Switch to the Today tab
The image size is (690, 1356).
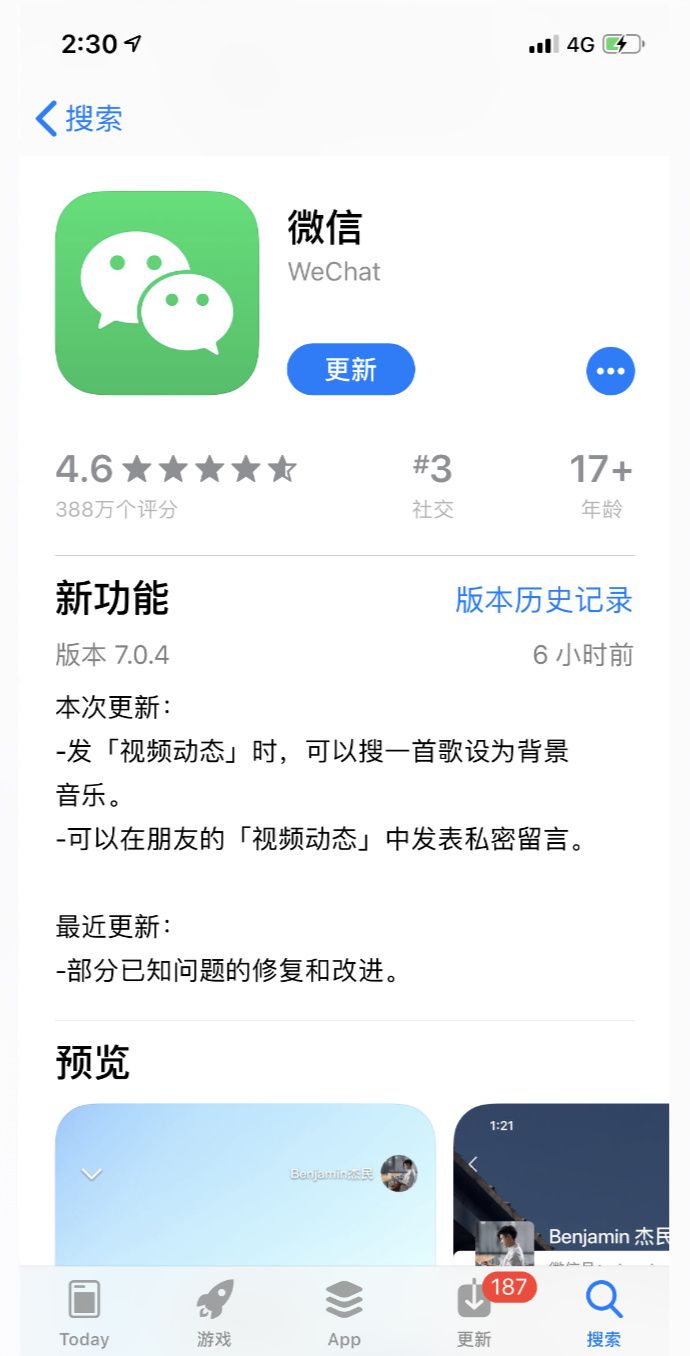click(x=84, y=1312)
